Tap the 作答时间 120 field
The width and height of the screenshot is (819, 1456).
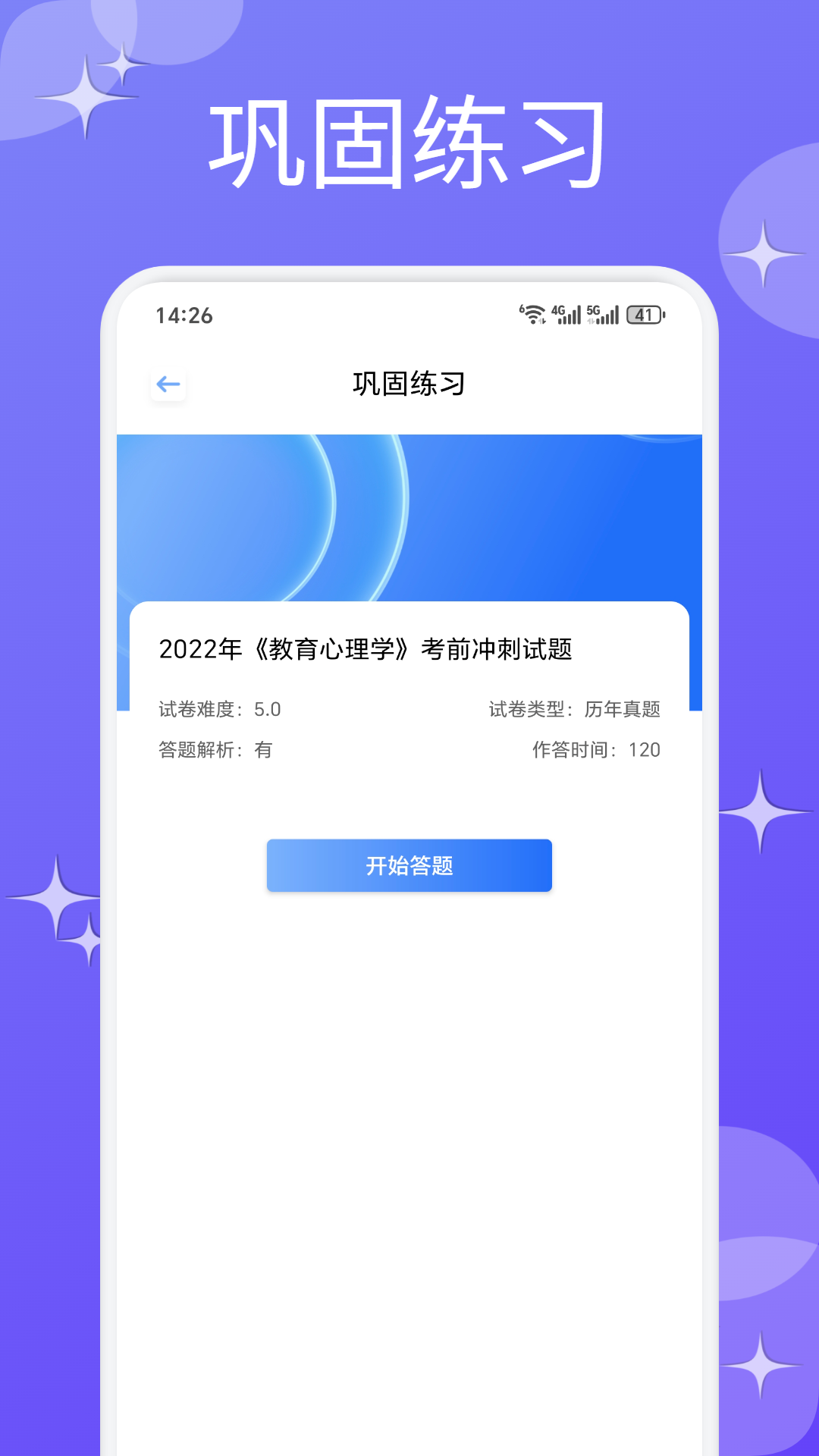596,749
